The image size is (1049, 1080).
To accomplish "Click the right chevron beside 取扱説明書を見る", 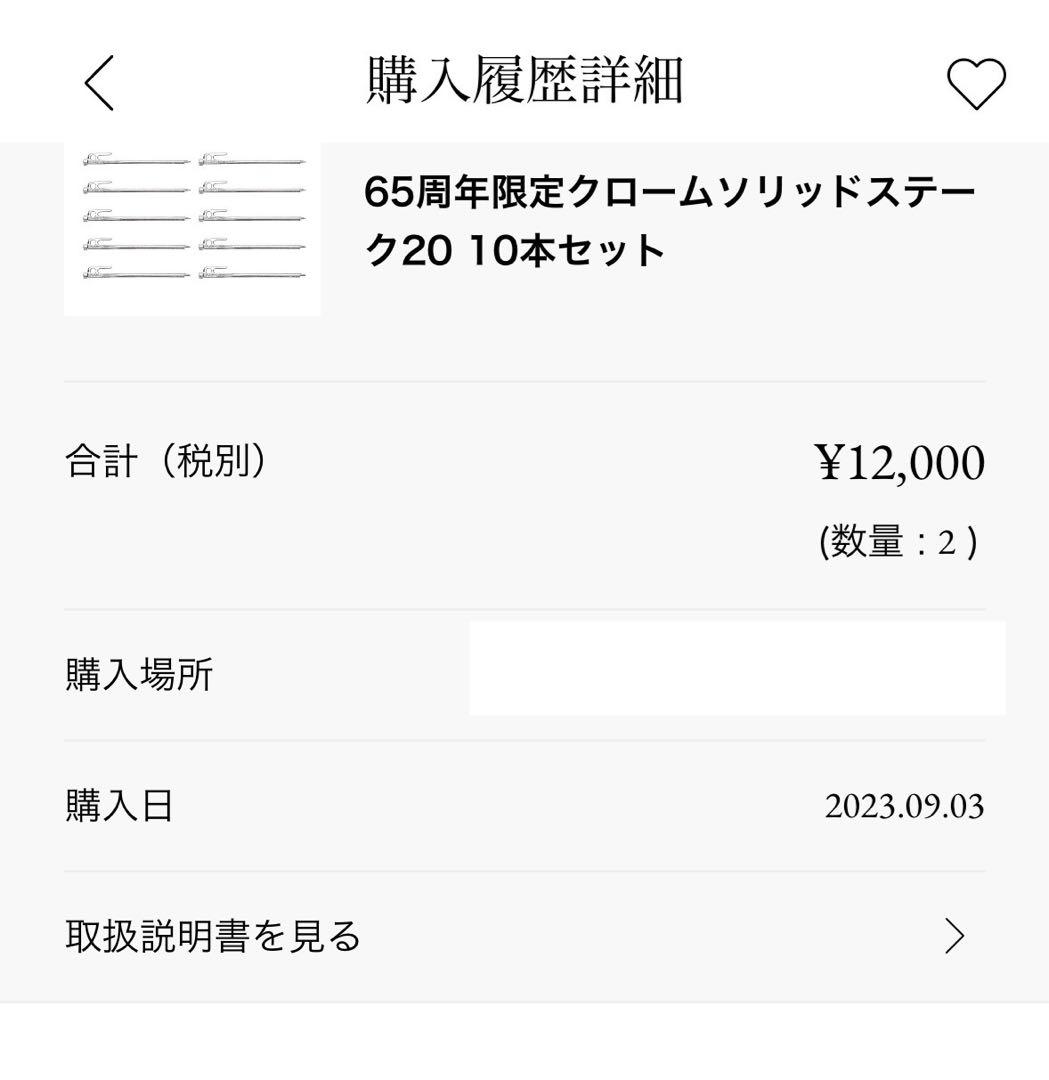I will tap(956, 935).
